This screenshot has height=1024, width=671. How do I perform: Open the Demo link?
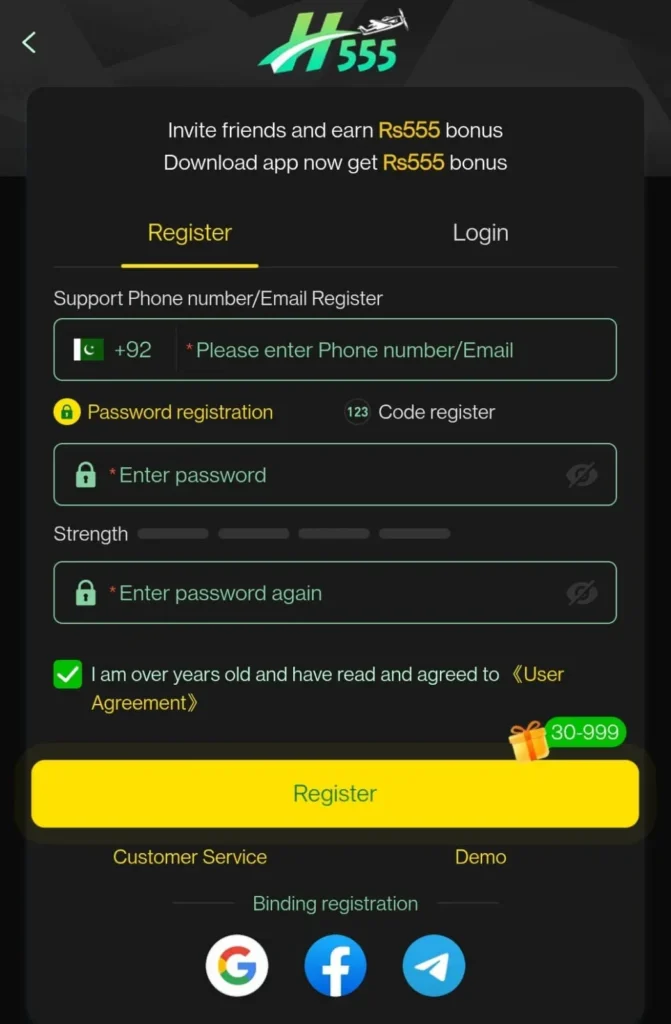tap(480, 857)
